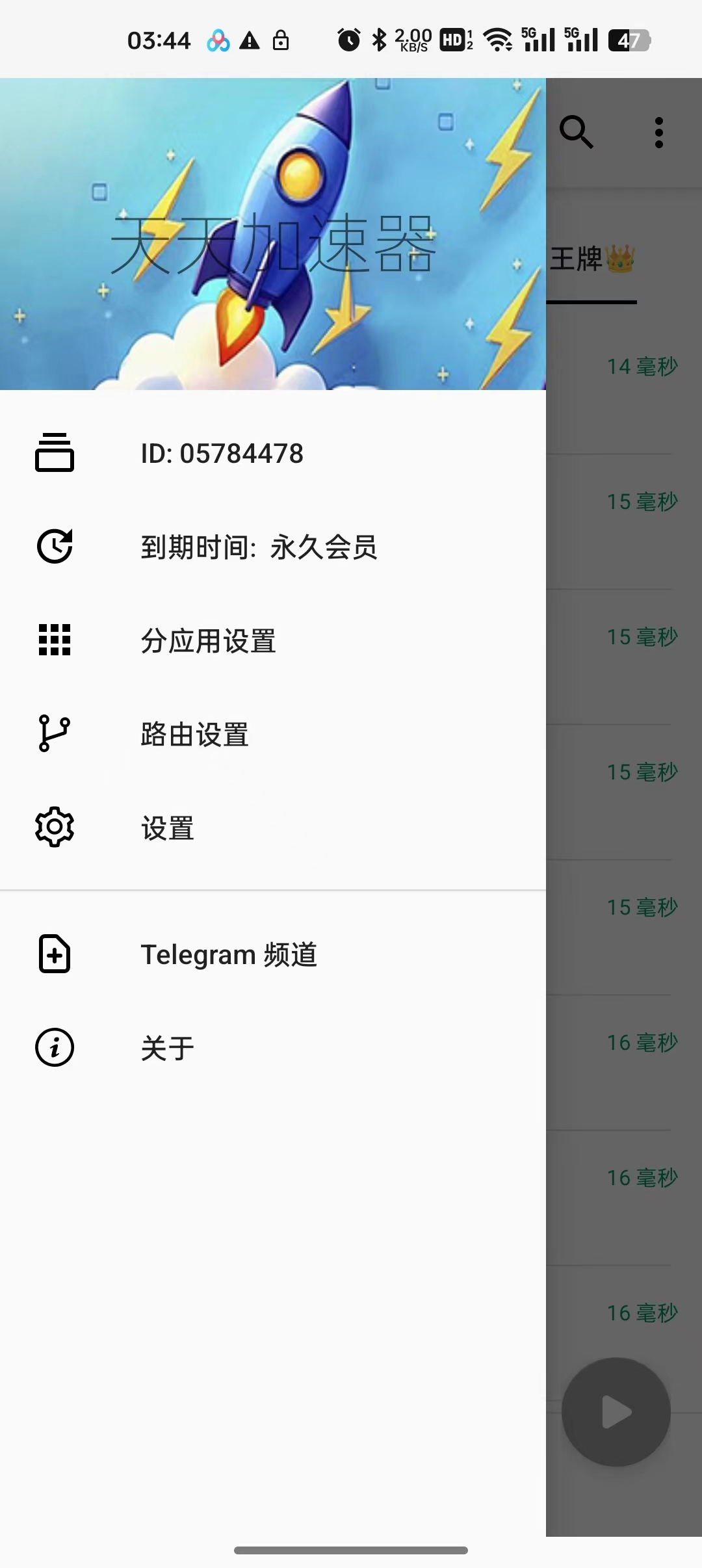Open the Telegram 频道 link
The width and height of the screenshot is (702, 1568).
pos(229,954)
